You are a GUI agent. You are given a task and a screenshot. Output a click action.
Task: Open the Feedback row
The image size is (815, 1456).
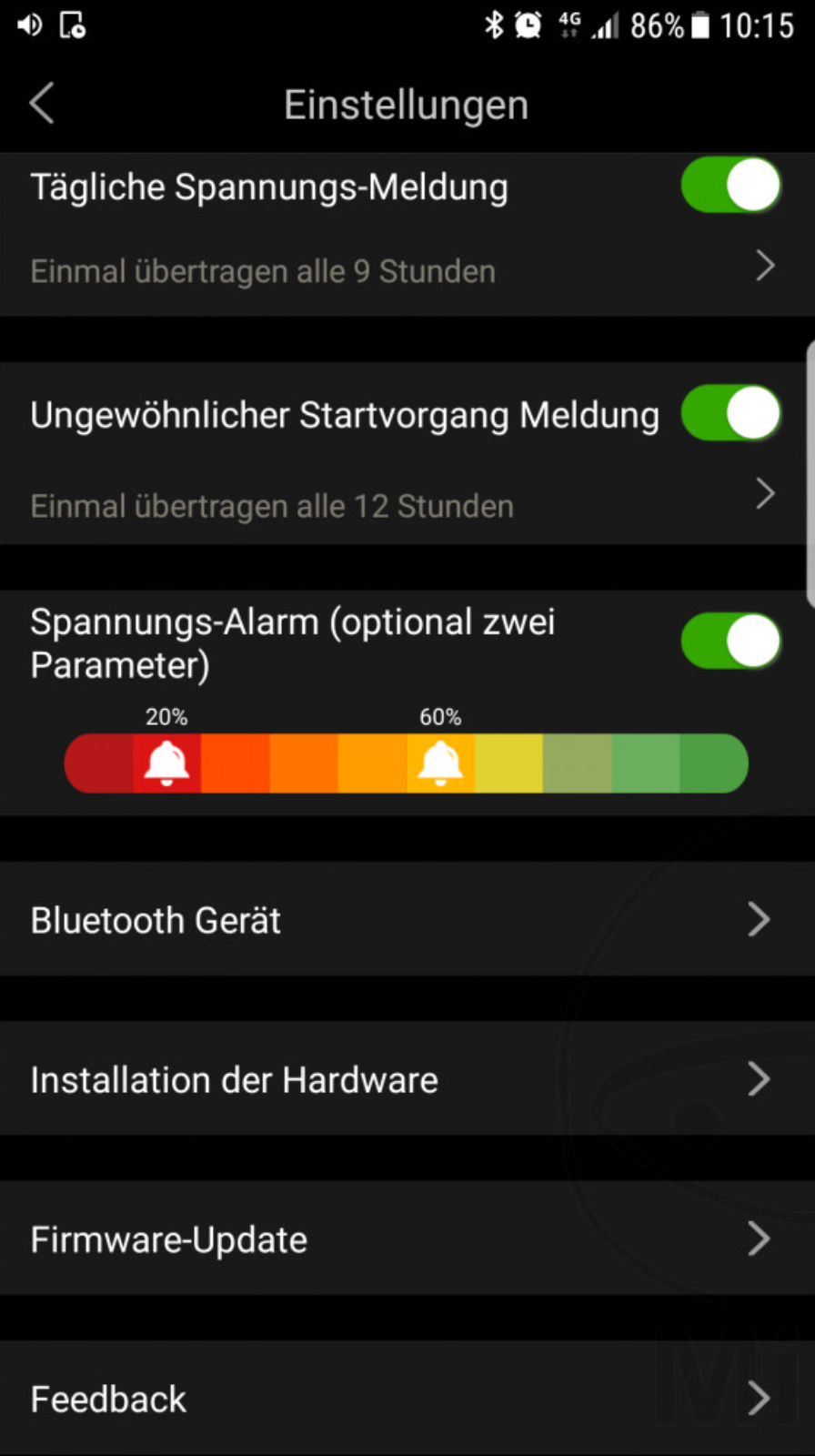[x=407, y=1398]
